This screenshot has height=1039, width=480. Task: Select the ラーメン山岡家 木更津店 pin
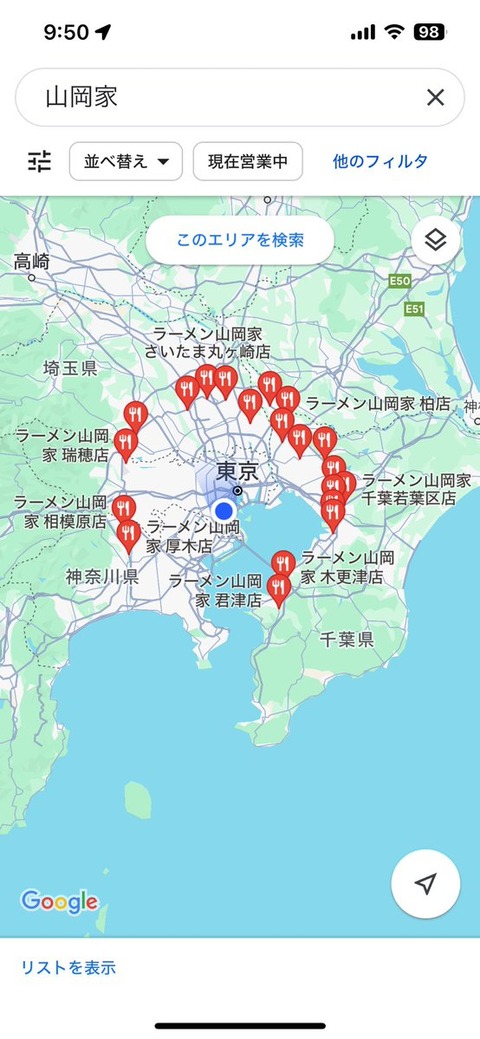click(283, 565)
